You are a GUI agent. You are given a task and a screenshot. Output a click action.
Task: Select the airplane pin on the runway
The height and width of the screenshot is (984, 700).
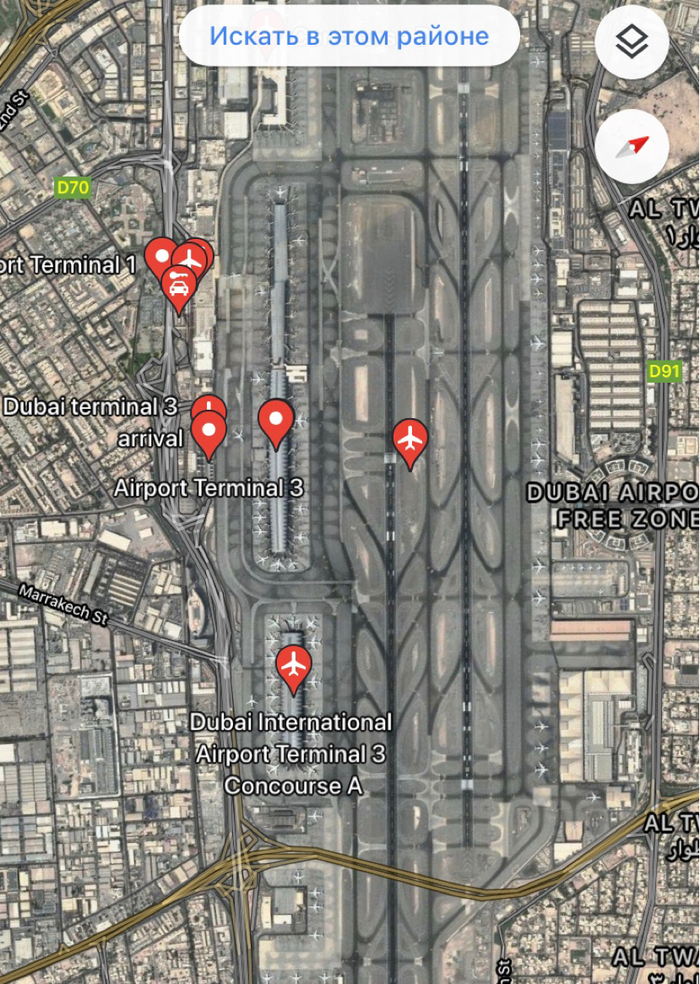410,440
